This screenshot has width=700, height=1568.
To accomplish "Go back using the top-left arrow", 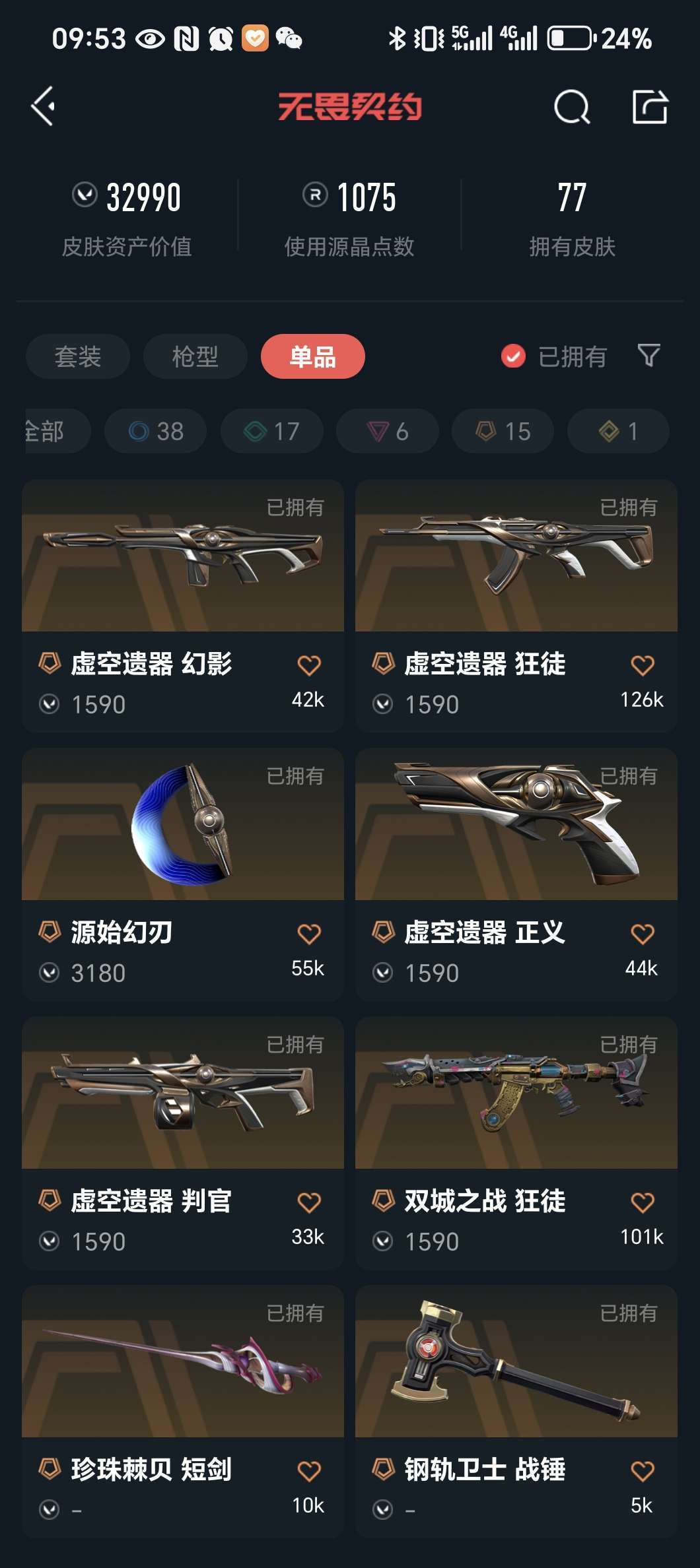I will (44, 106).
